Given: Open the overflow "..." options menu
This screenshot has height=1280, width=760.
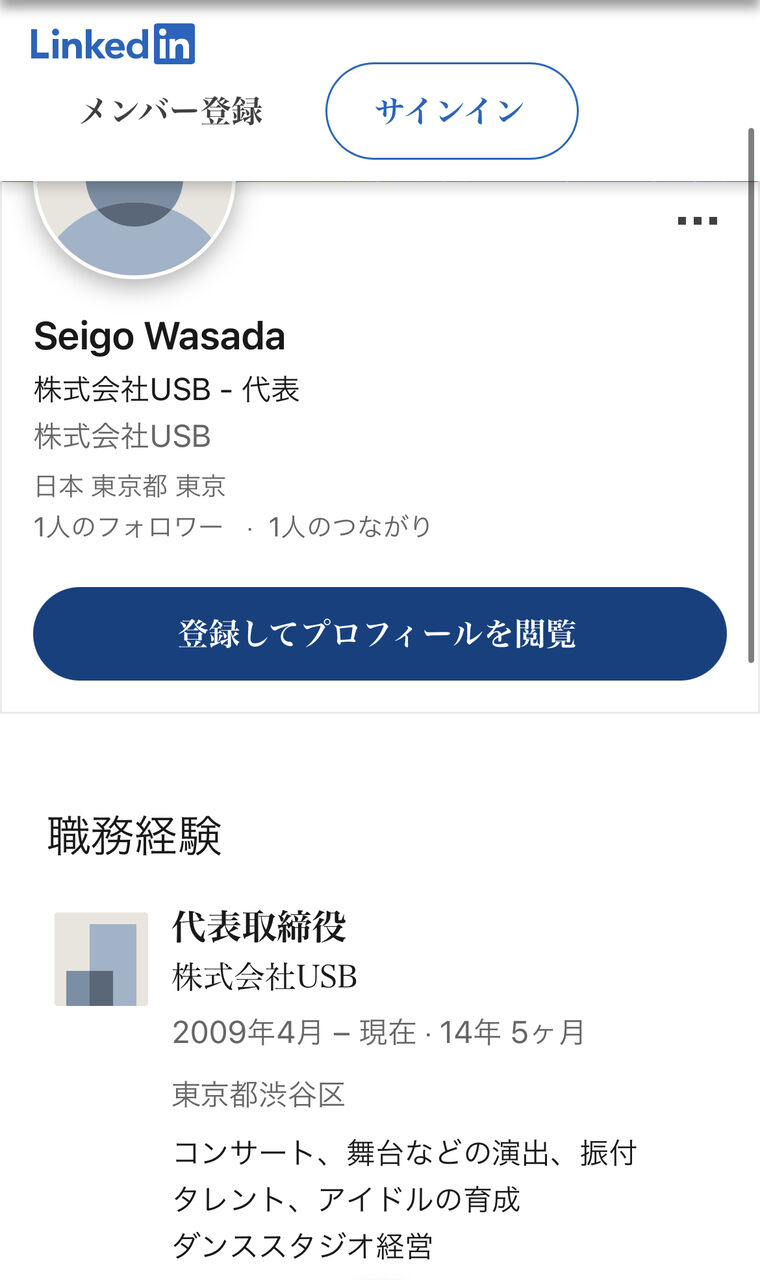Looking at the screenshot, I should tap(698, 219).
